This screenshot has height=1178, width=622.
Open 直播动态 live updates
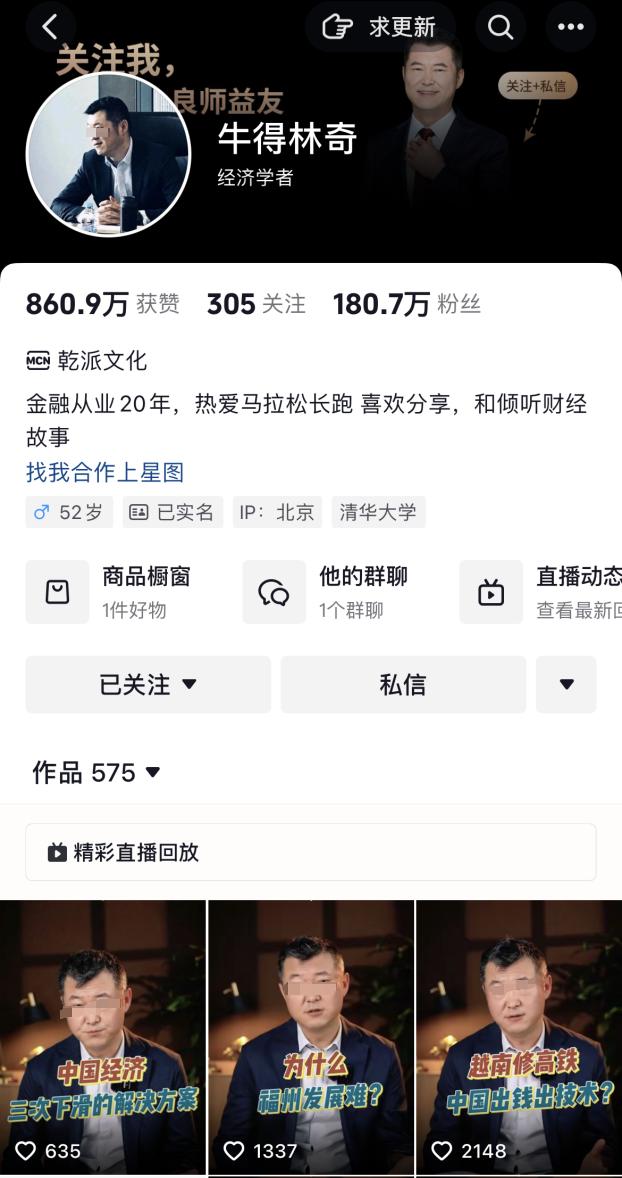click(541, 592)
